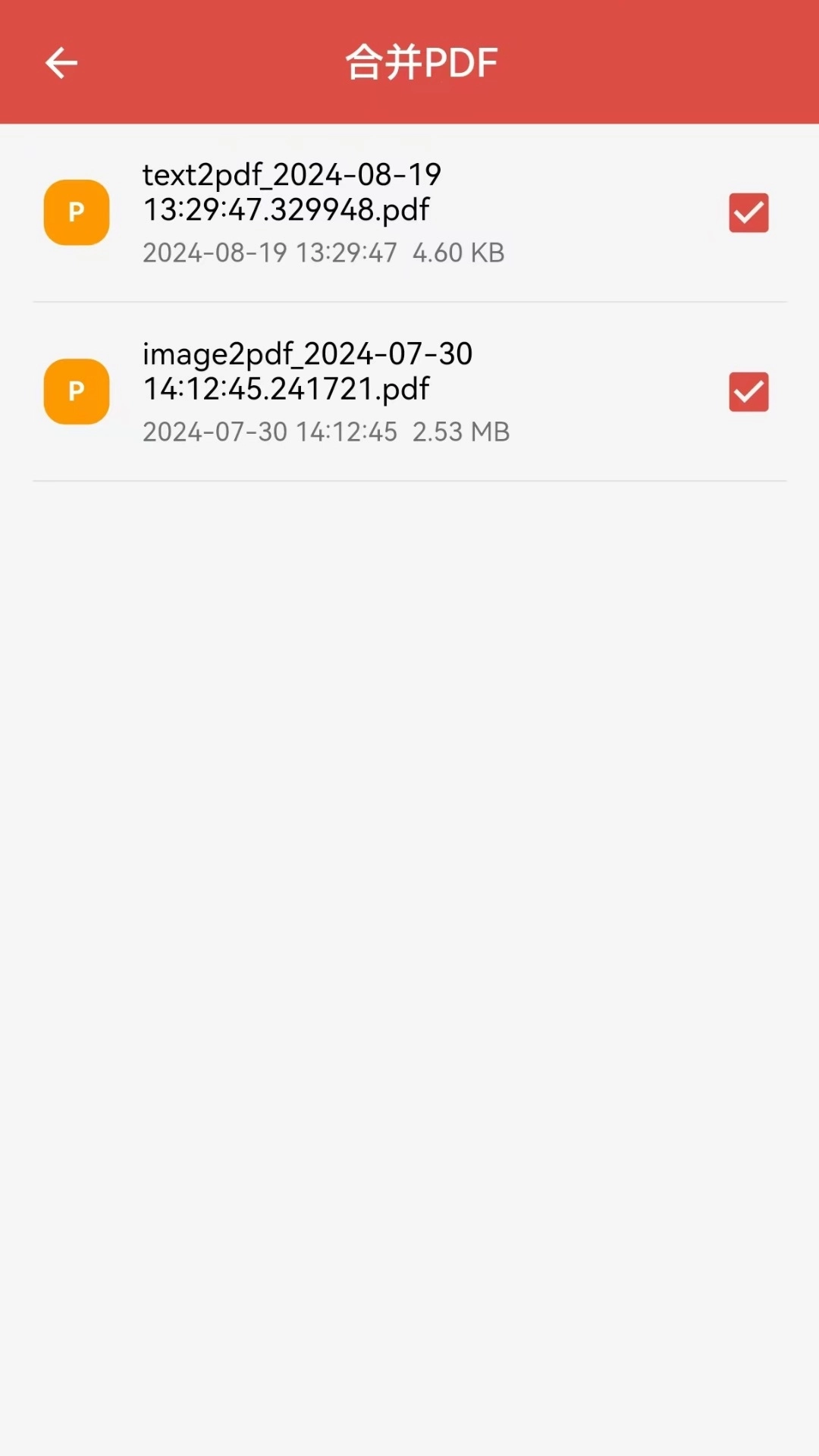This screenshot has width=819, height=1456.
Task: Select the orange PDF icon in second row
Action: (x=76, y=392)
